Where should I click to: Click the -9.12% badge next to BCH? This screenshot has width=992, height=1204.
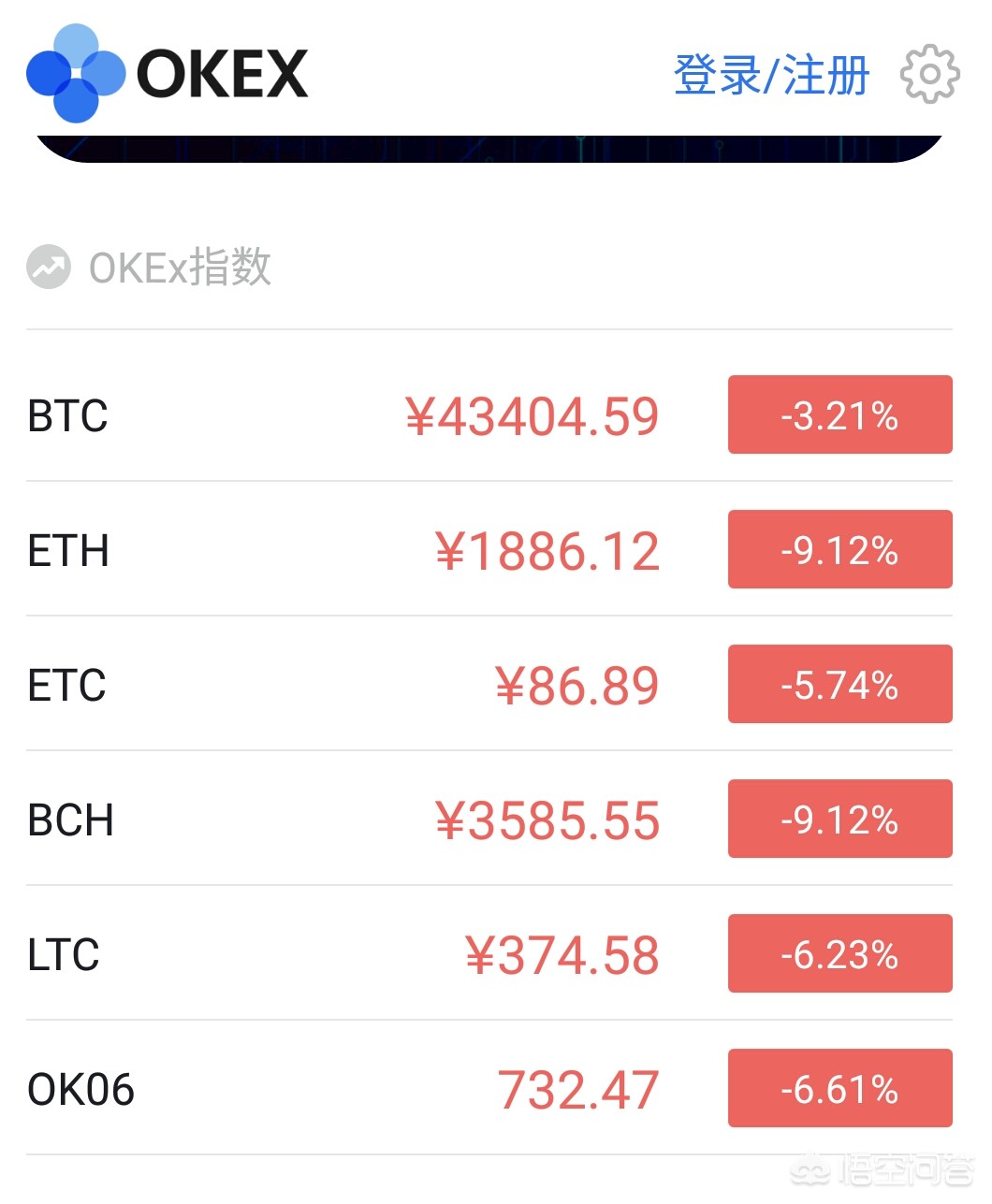coord(839,820)
